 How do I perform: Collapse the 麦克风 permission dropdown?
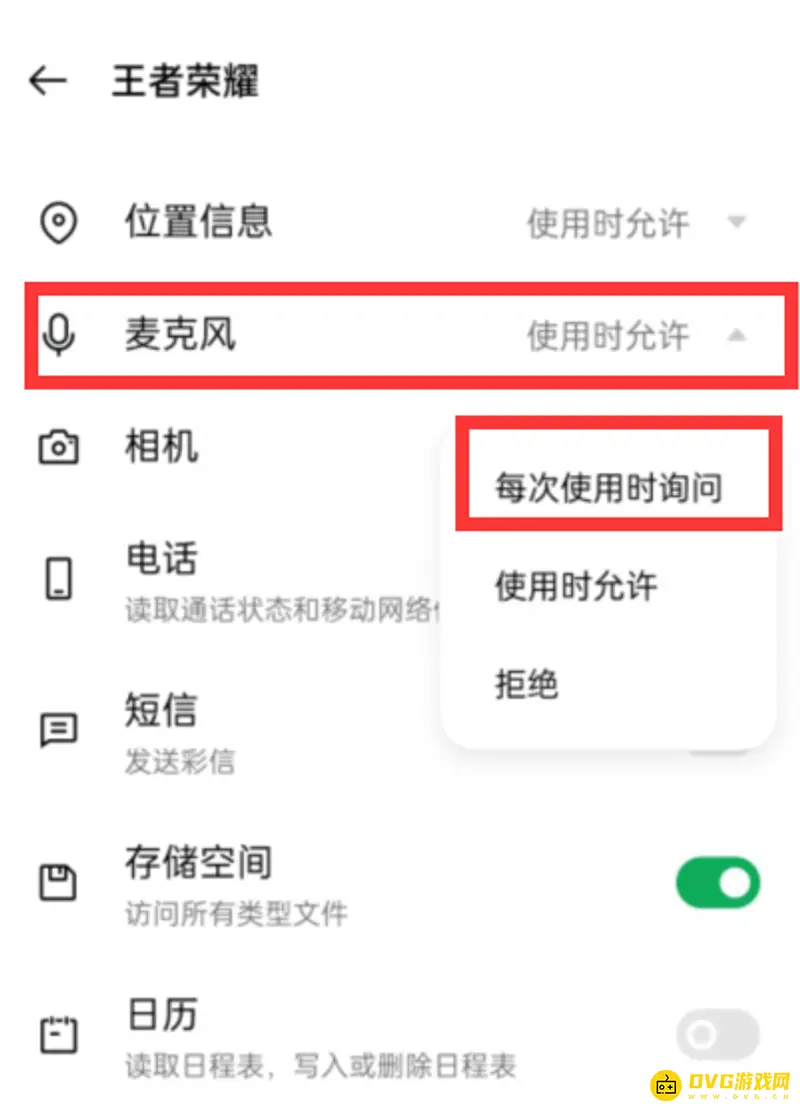pyautogui.click(x=737, y=337)
